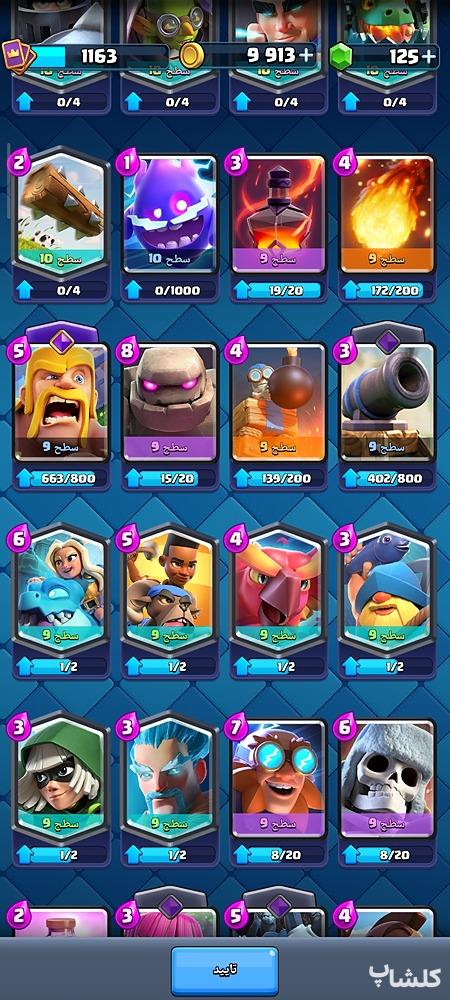Select the Ice Wizard card
Image resolution: width=450 pixels, height=1000 pixels.
click(170, 789)
